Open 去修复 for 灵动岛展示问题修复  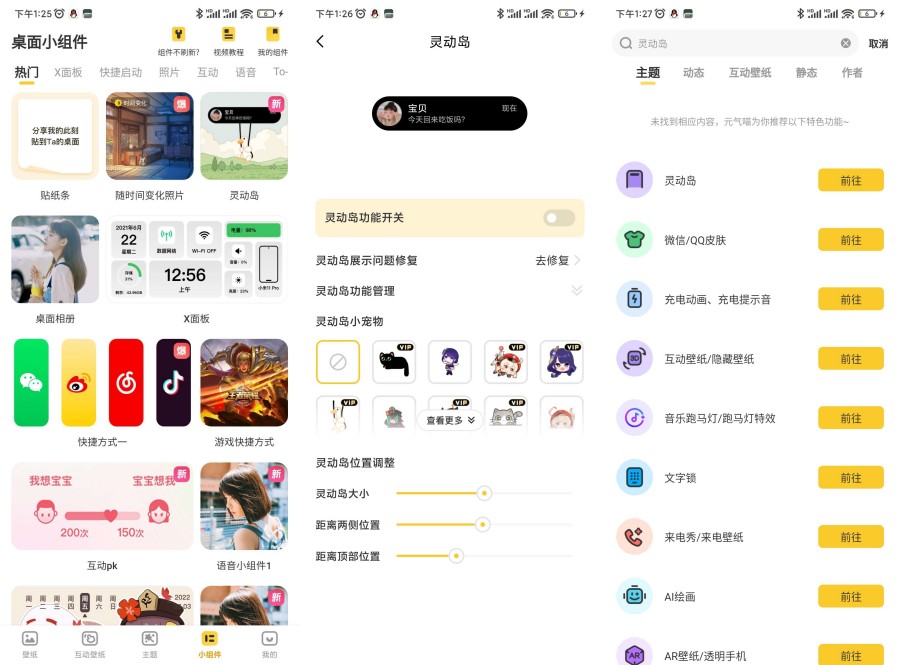557,260
